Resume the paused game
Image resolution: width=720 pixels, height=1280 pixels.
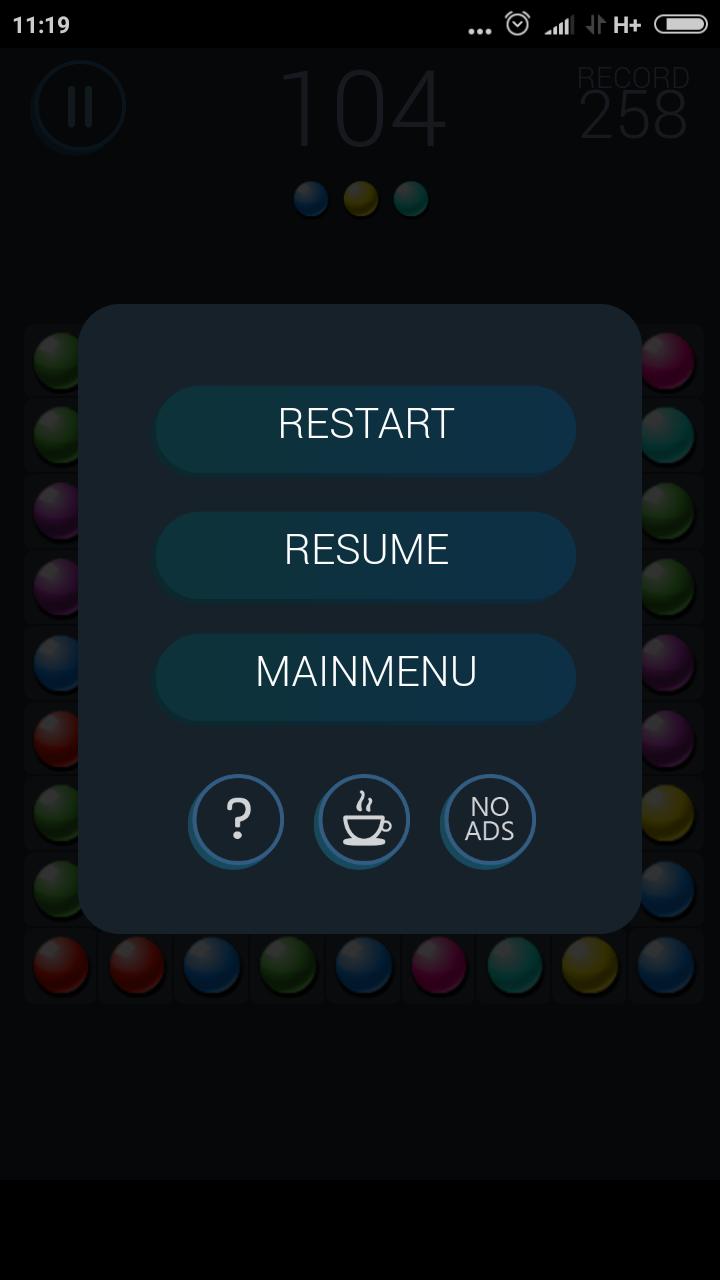(366, 552)
